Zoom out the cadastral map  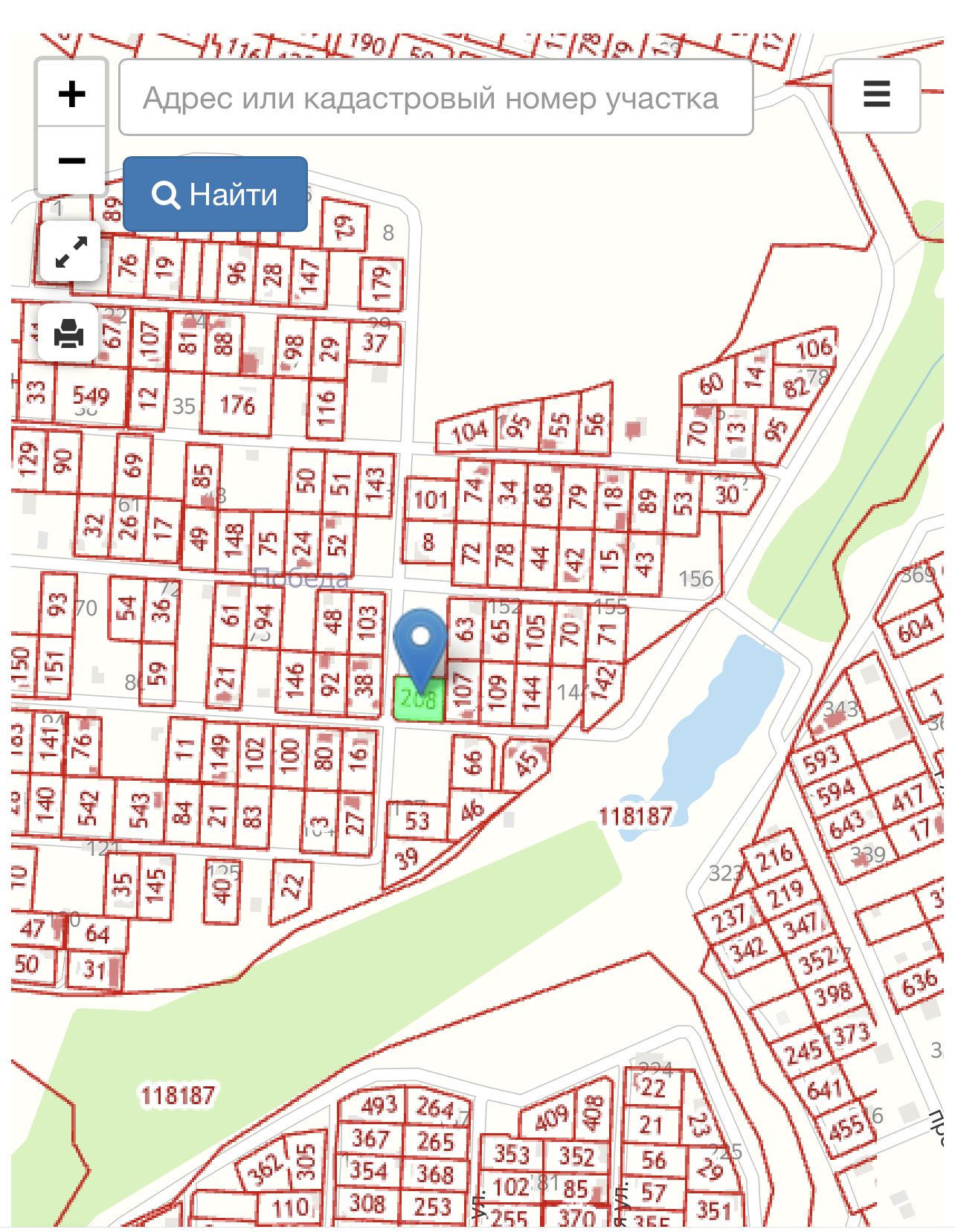click(x=71, y=160)
